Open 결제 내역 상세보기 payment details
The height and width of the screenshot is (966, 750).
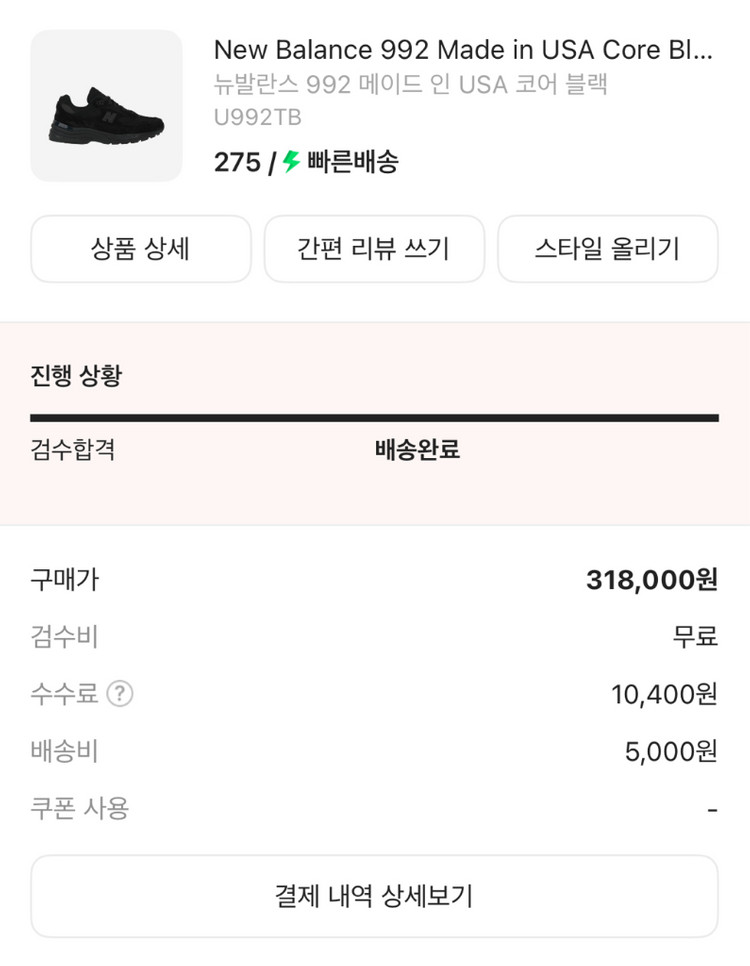(374, 896)
